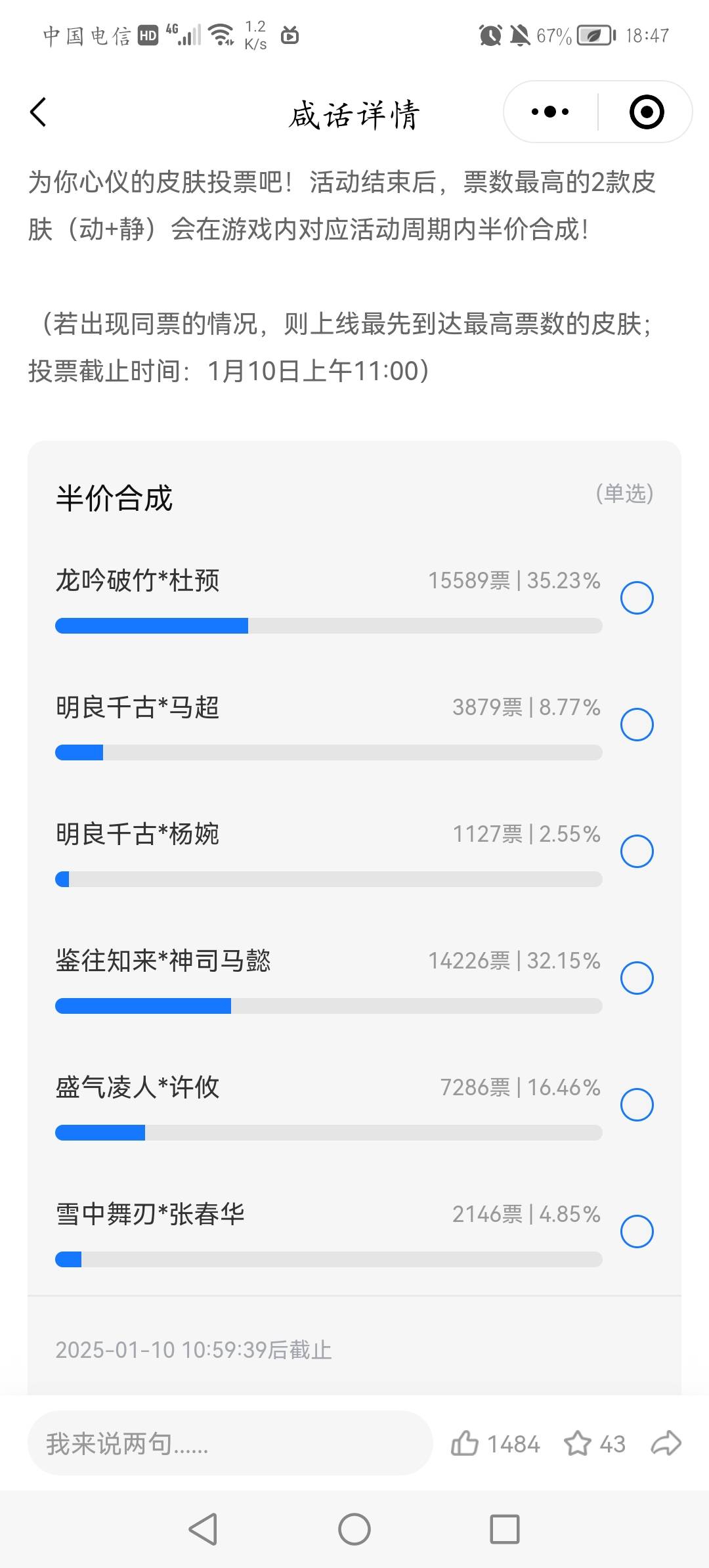709x1568 pixels.
Task: Select 龙吟破竹*杜预 vote option
Action: 637,598
